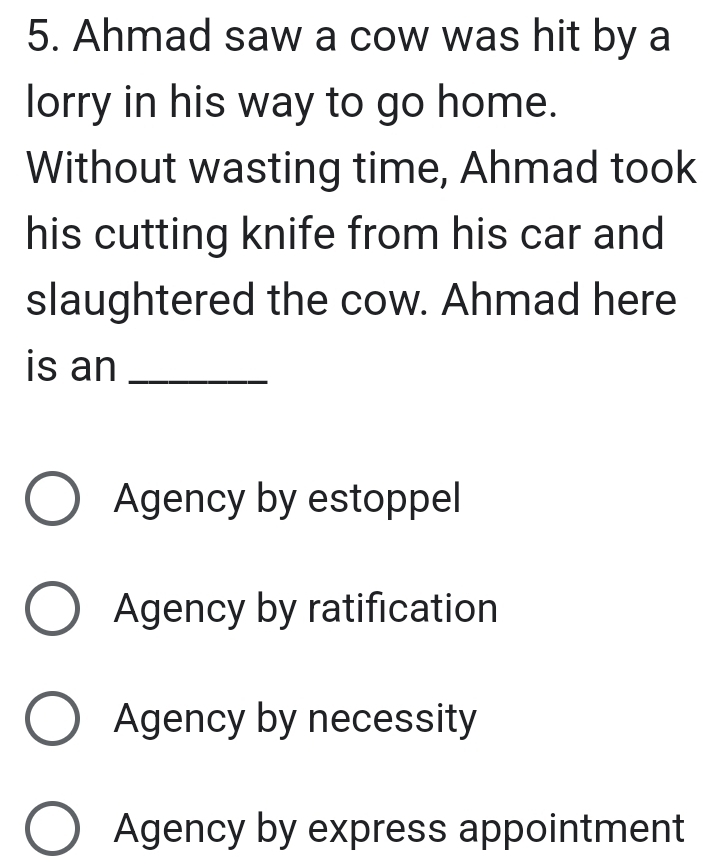
Task: Mark Agency by express appointment as answer
Action: click(x=52, y=829)
